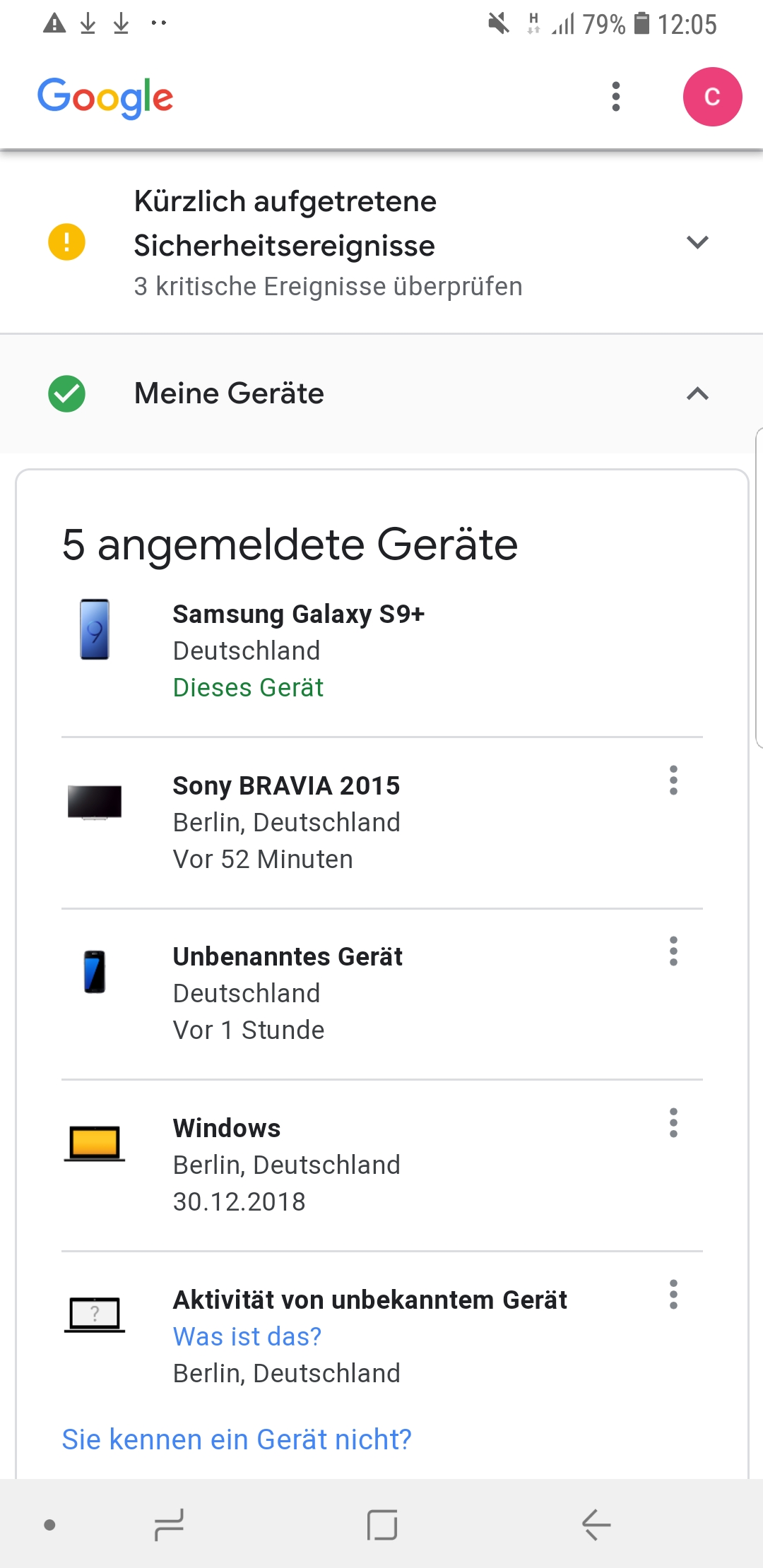
Task: Open the overflow menu beside the Google logo
Action: point(616,97)
